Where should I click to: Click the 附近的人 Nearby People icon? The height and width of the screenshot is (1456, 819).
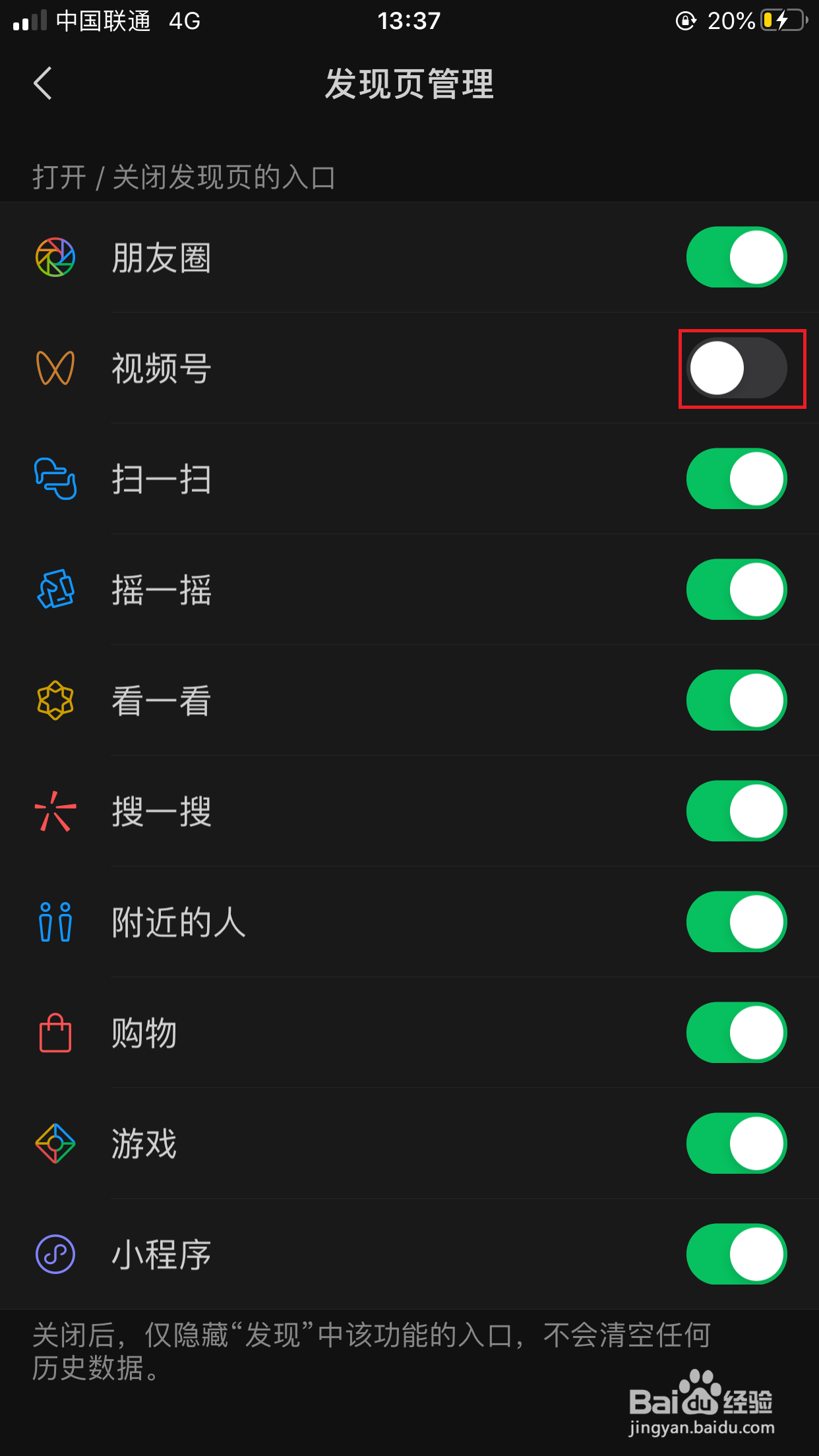pos(56,923)
